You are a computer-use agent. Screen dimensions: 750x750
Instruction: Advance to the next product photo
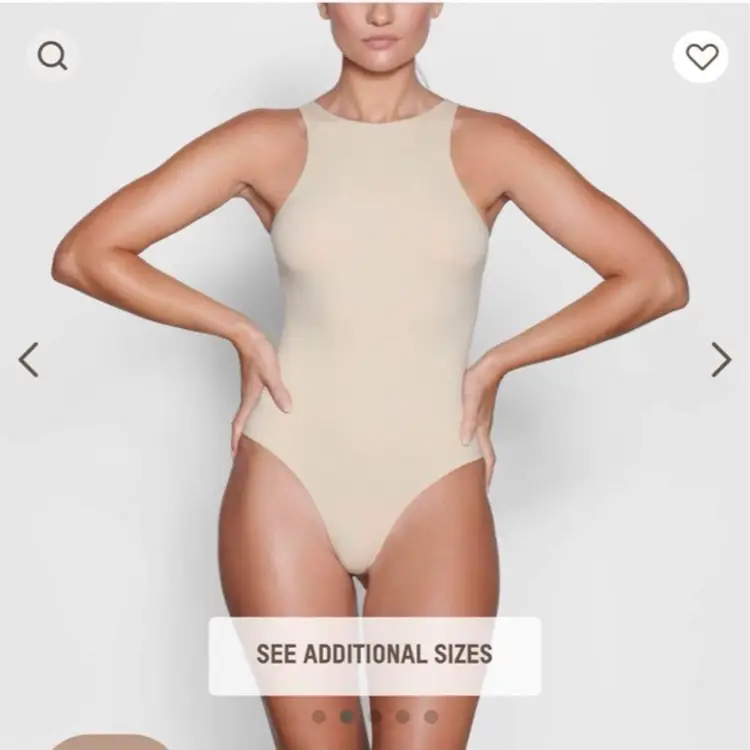(x=721, y=360)
